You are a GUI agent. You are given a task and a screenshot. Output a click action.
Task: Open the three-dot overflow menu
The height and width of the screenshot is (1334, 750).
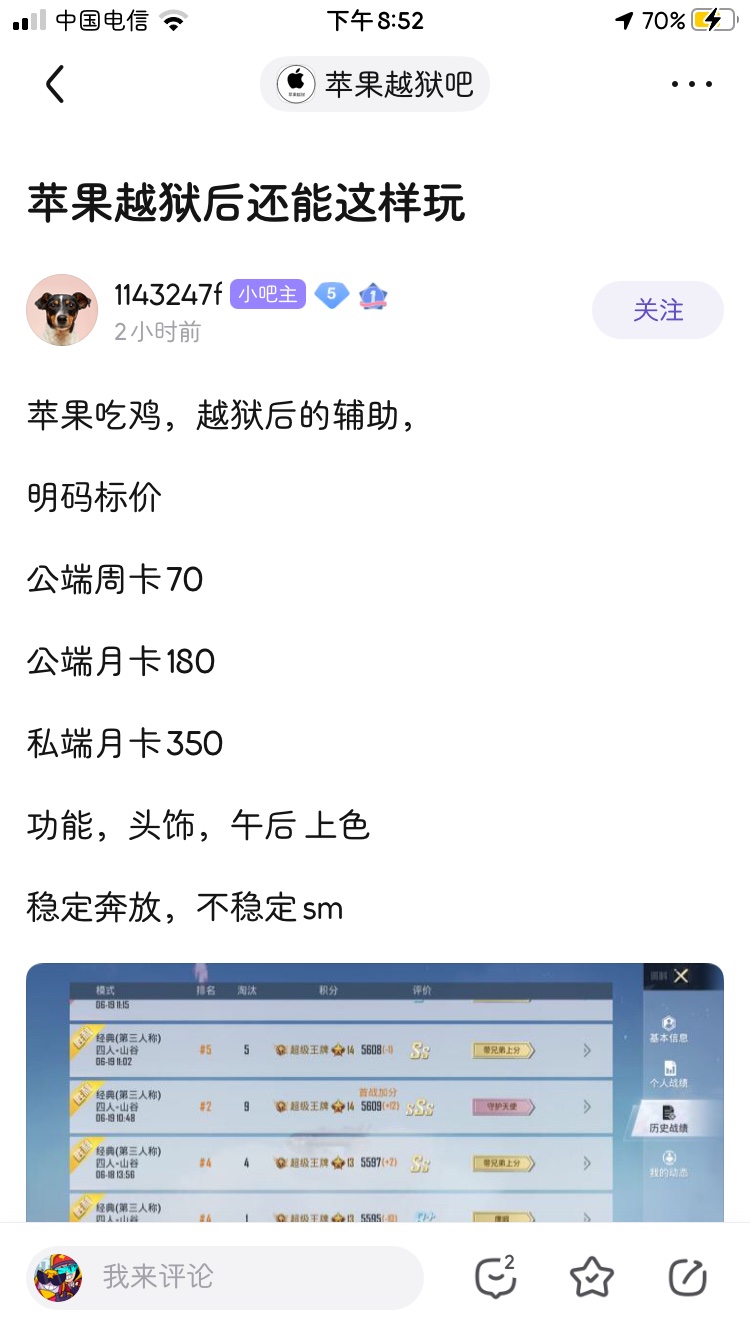coord(692,84)
